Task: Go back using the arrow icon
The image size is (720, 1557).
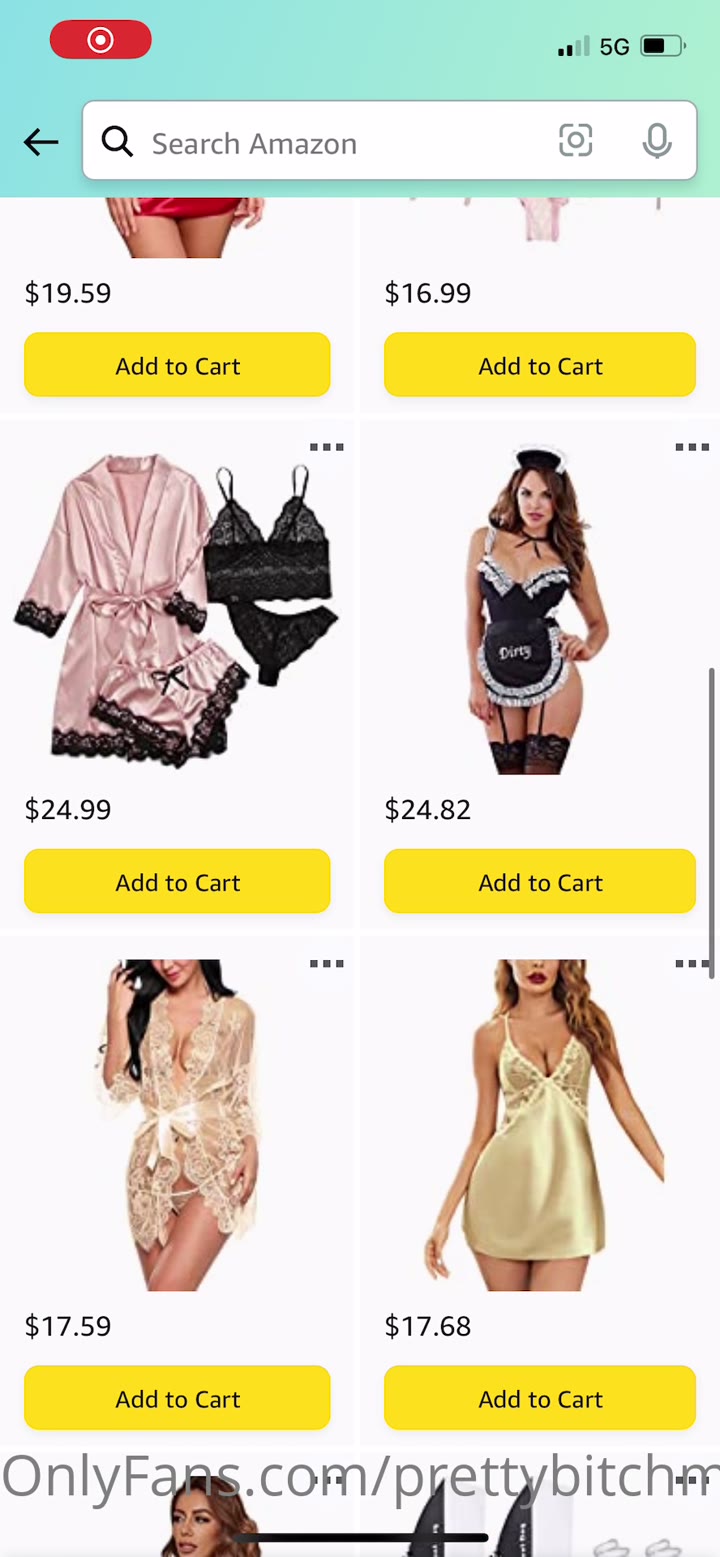Action: coord(41,142)
